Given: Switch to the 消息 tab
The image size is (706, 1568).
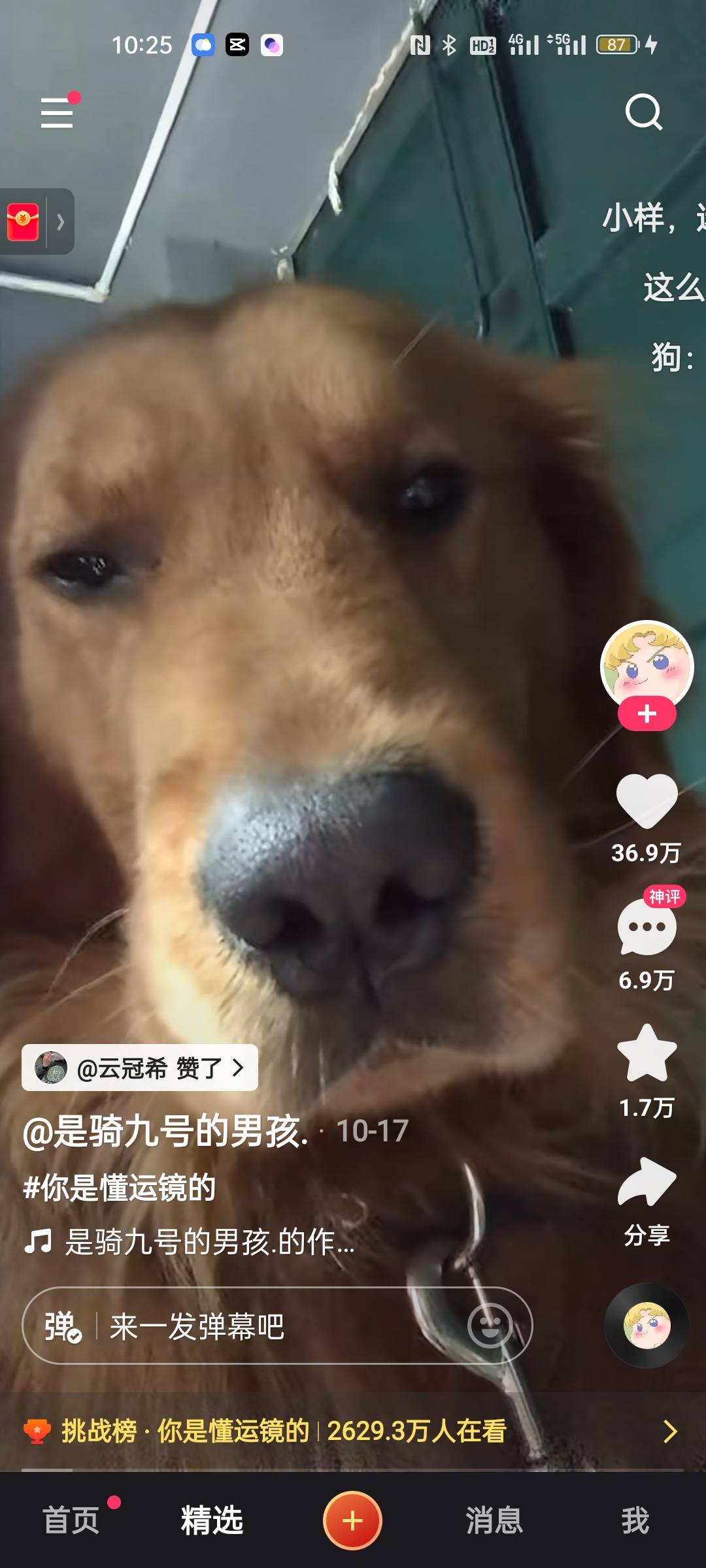Looking at the screenshot, I should pyautogui.click(x=494, y=1520).
